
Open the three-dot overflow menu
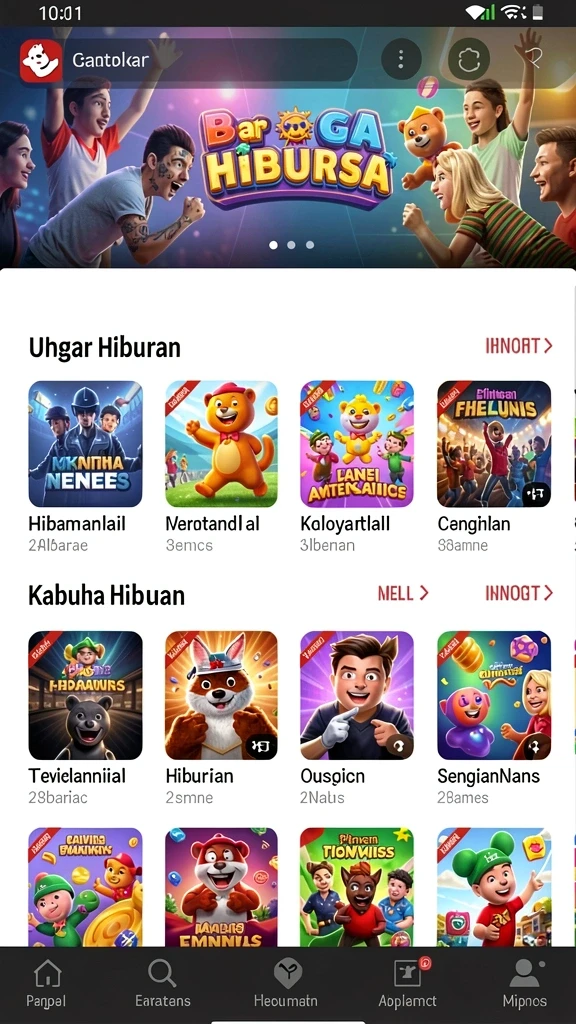pyautogui.click(x=400, y=60)
